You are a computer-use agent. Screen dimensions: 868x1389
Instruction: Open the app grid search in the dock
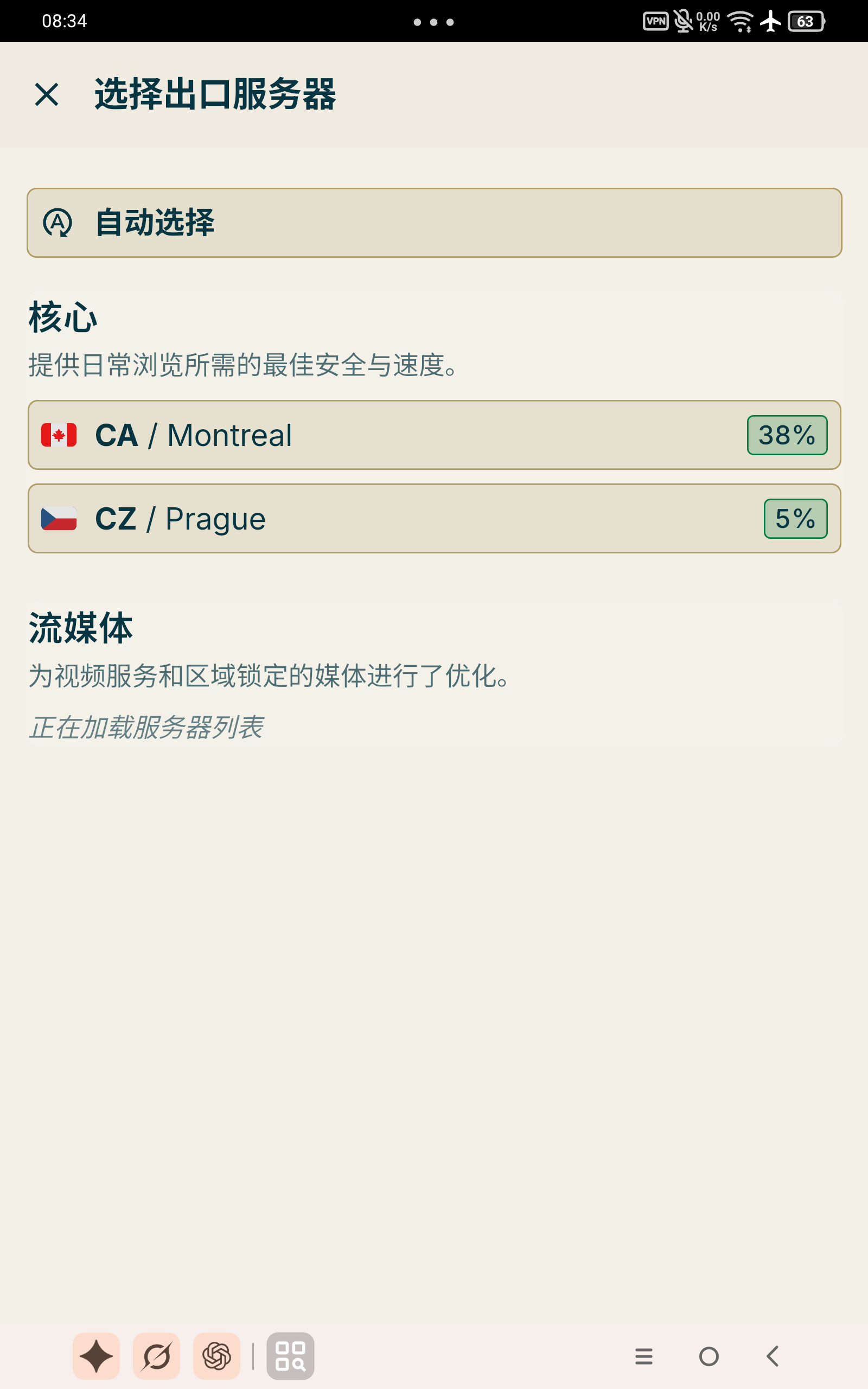(x=290, y=1356)
